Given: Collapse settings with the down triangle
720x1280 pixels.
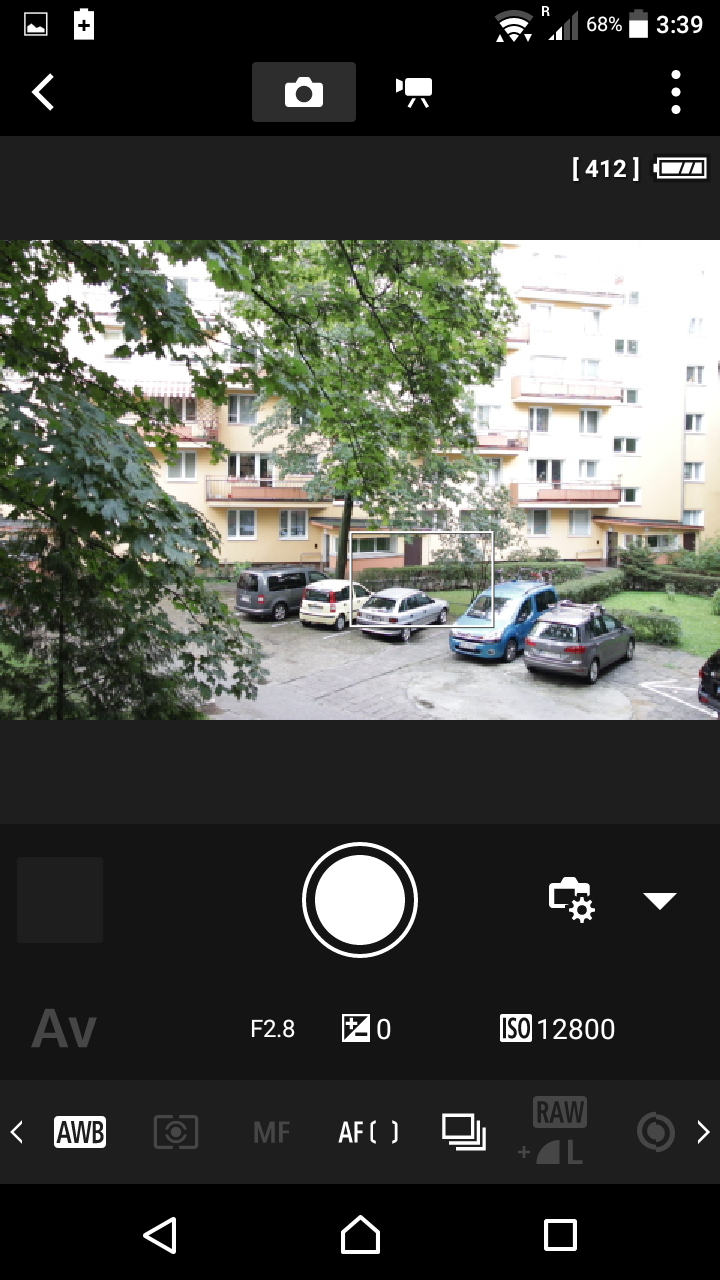Looking at the screenshot, I should [x=660, y=901].
